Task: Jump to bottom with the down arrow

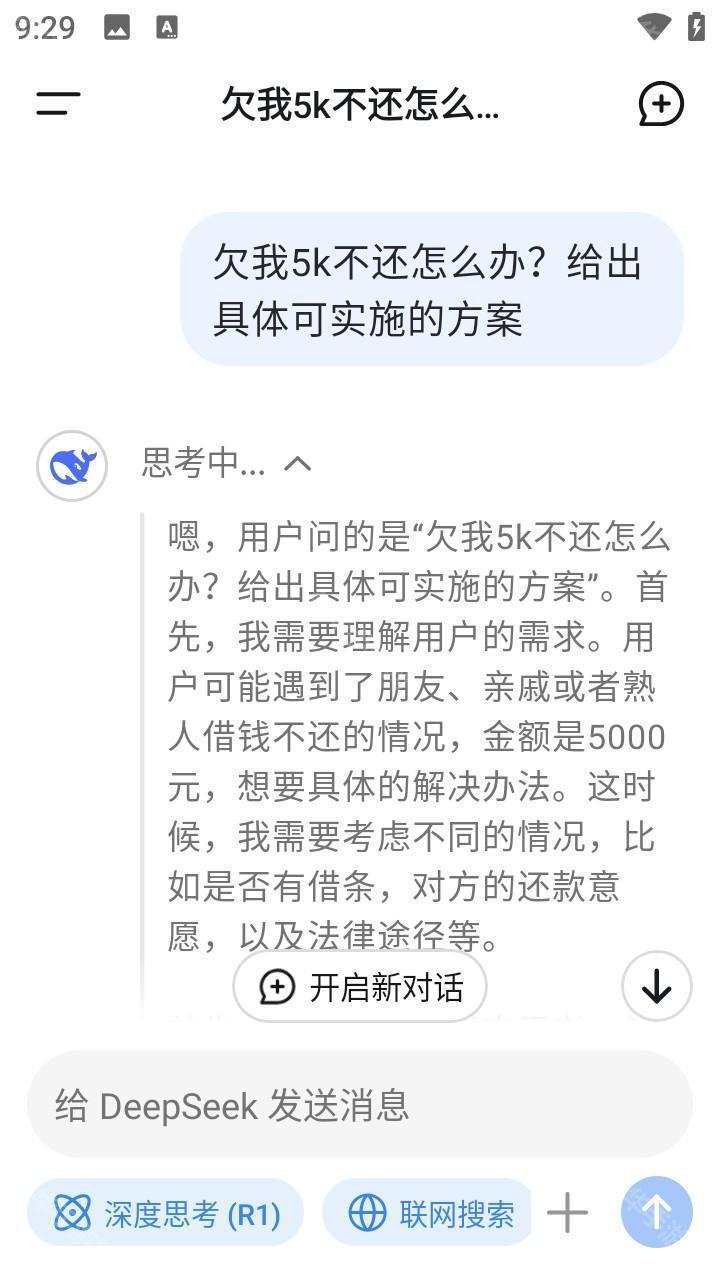Action: [x=656, y=986]
